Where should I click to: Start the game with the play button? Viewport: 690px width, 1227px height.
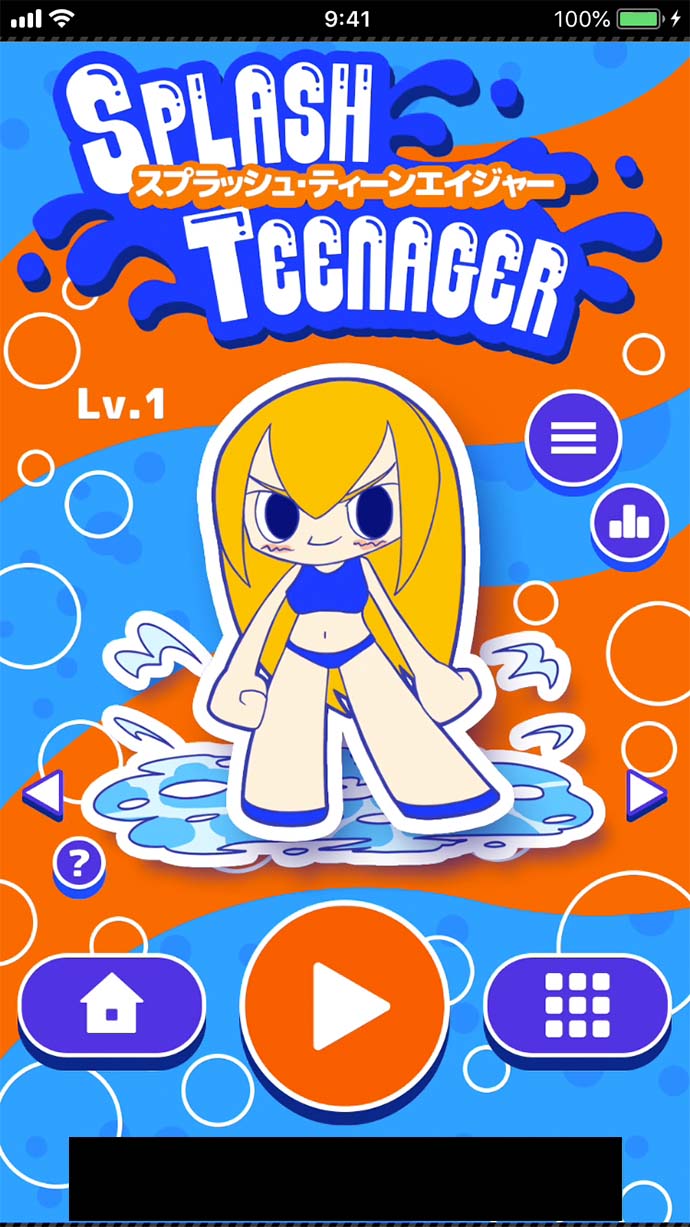[344, 1004]
